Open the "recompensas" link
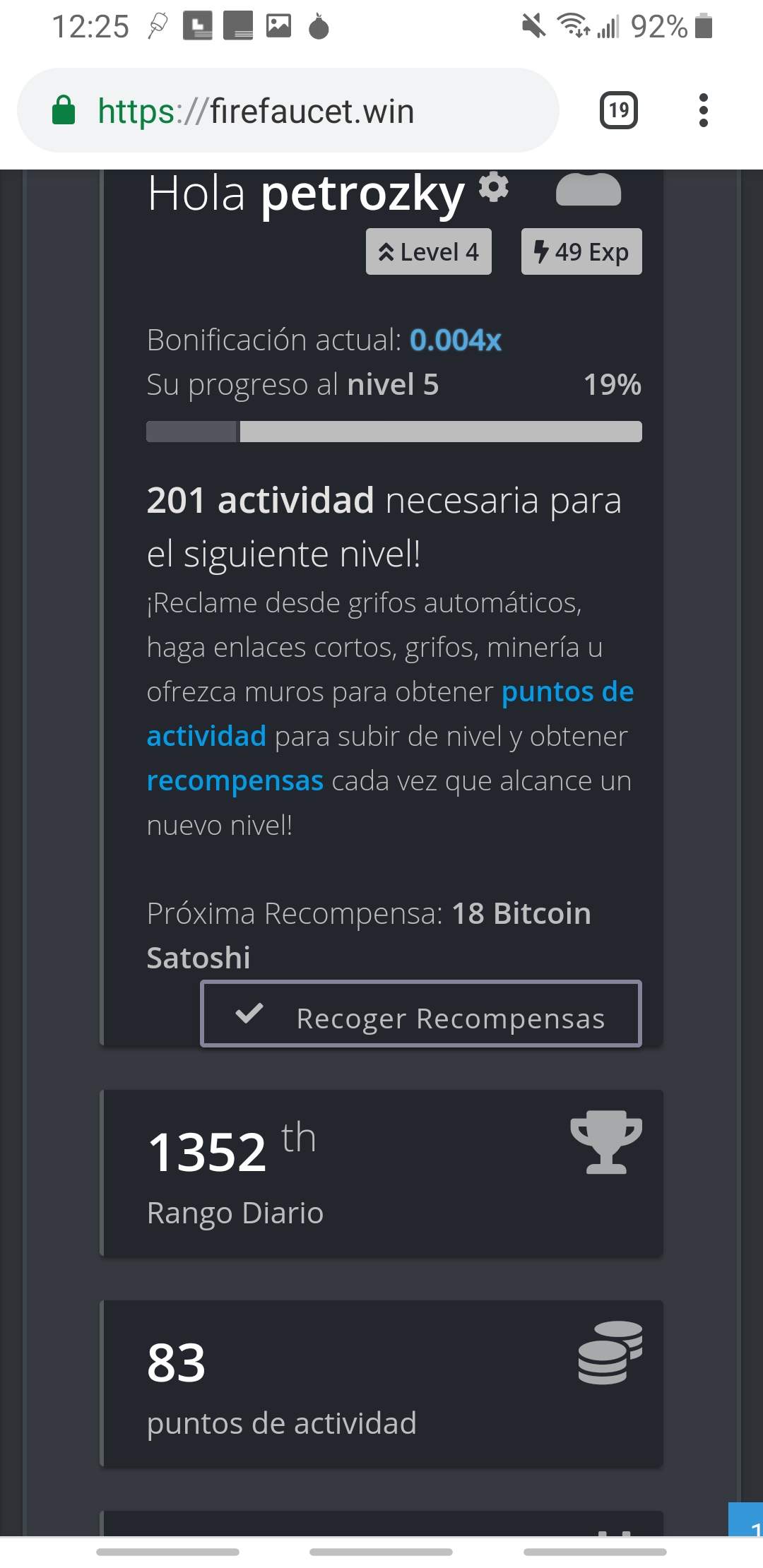The image size is (763, 1568). [235, 781]
